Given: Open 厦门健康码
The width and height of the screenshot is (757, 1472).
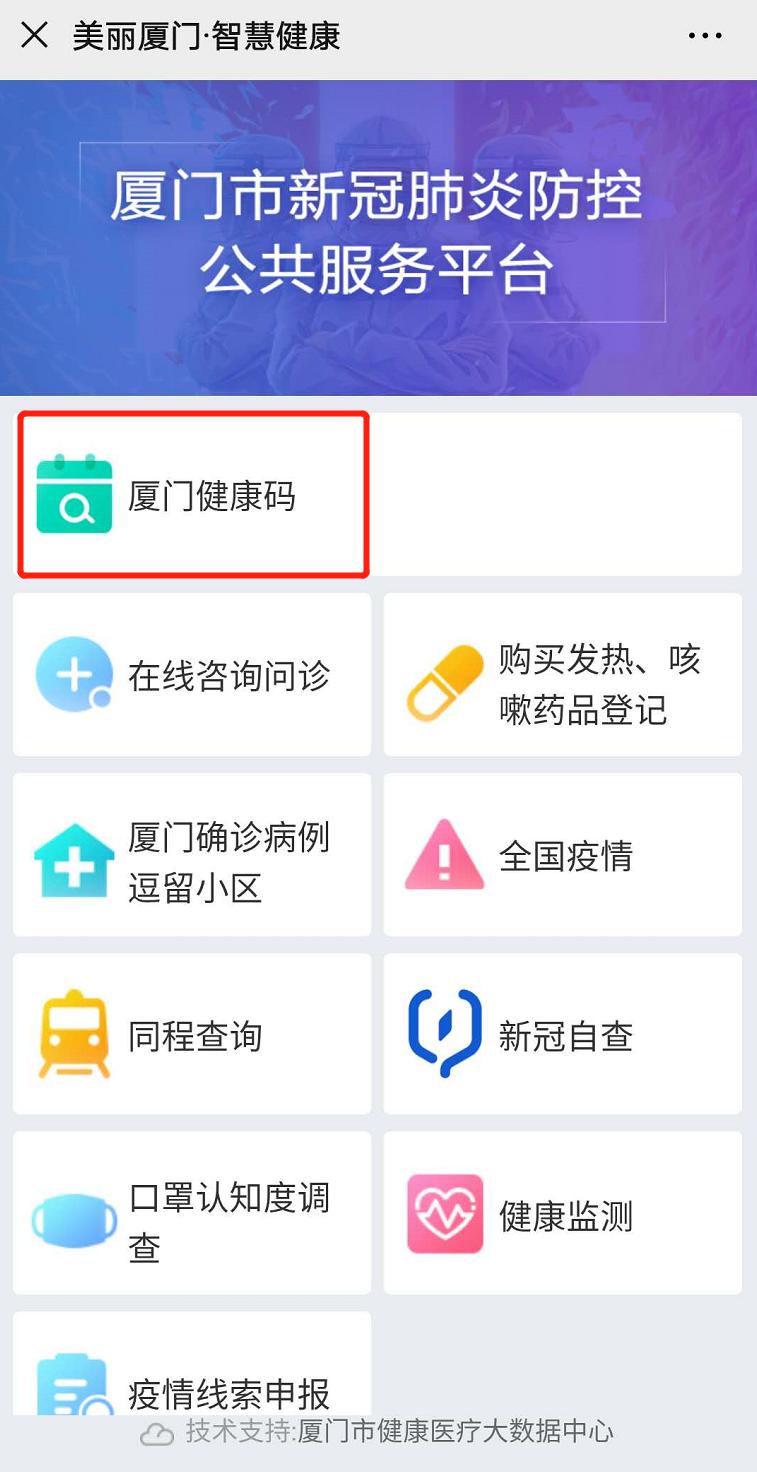Looking at the screenshot, I should [x=193, y=495].
